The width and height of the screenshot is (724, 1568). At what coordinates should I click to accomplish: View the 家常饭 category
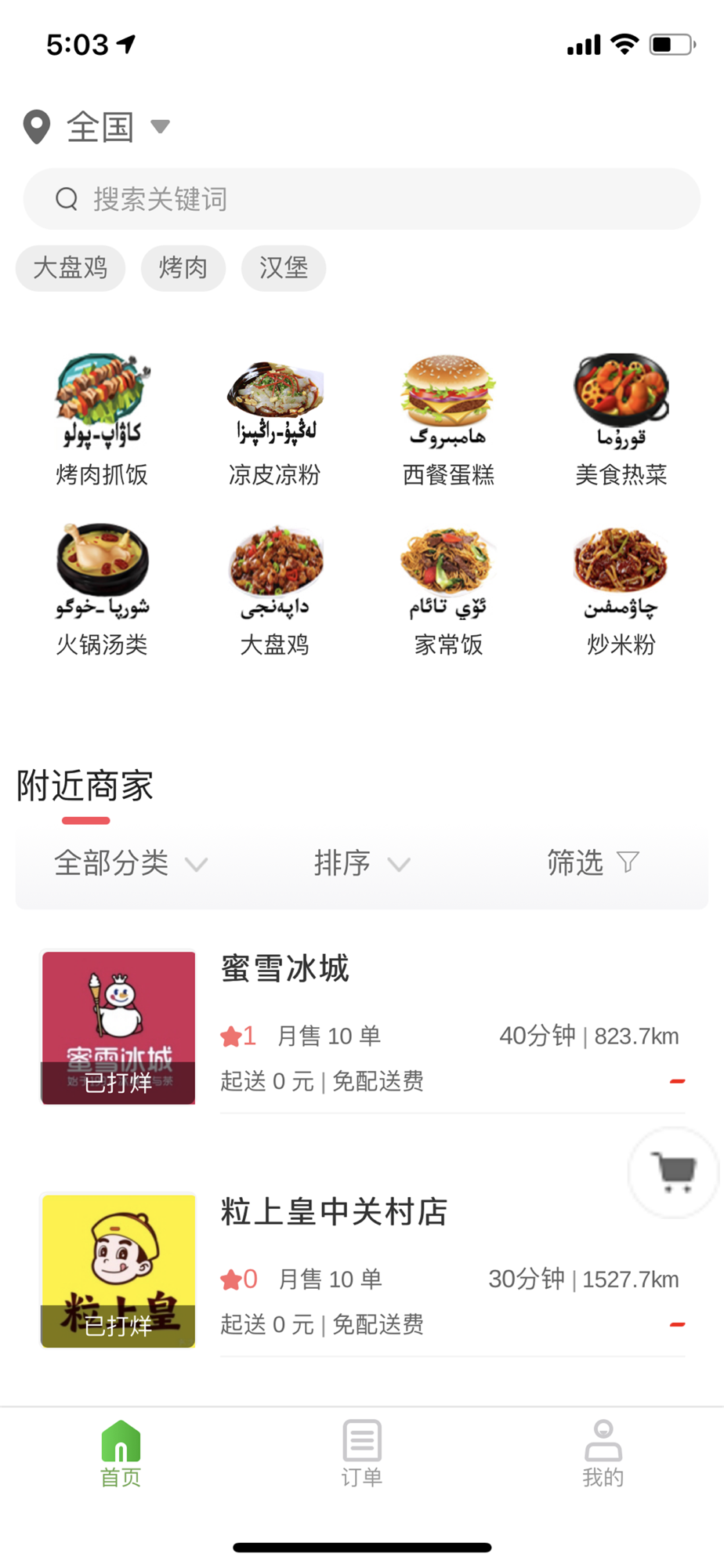(448, 590)
